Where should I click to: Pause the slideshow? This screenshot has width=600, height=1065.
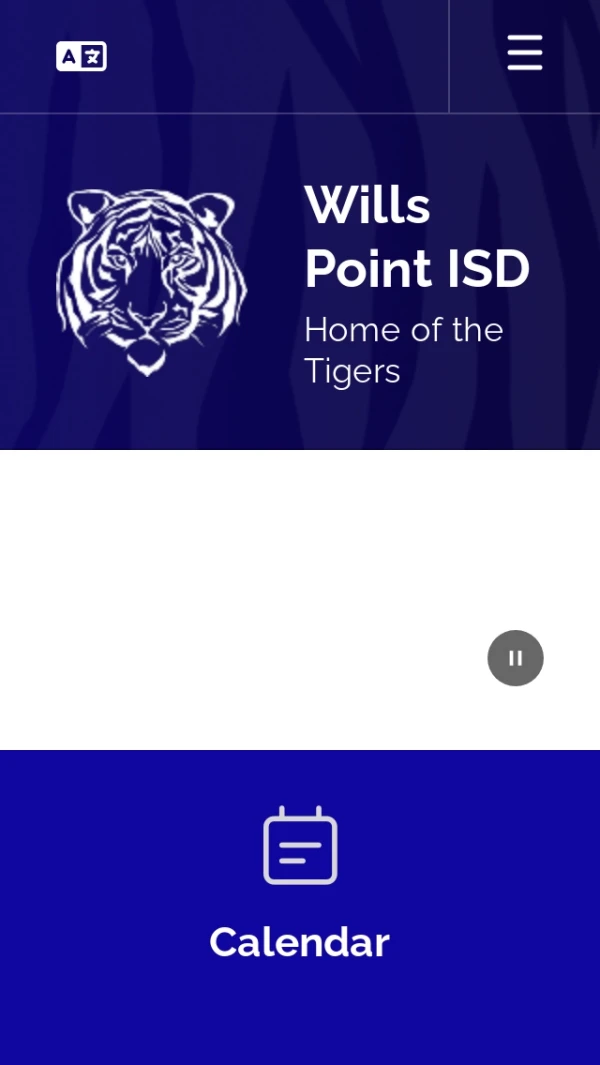(515, 658)
